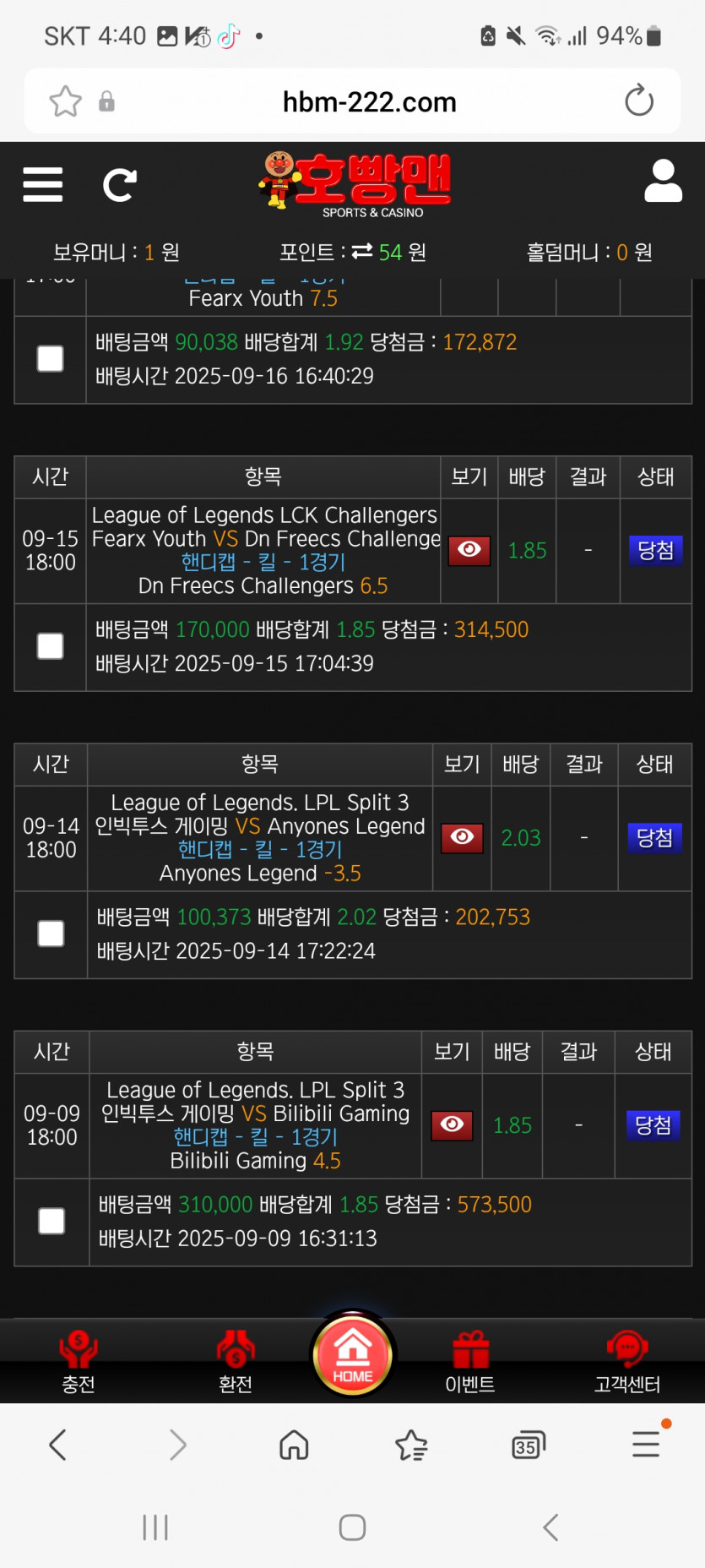This screenshot has height=1568, width=705.
Task: Open the user profile icon
Action: click(663, 181)
